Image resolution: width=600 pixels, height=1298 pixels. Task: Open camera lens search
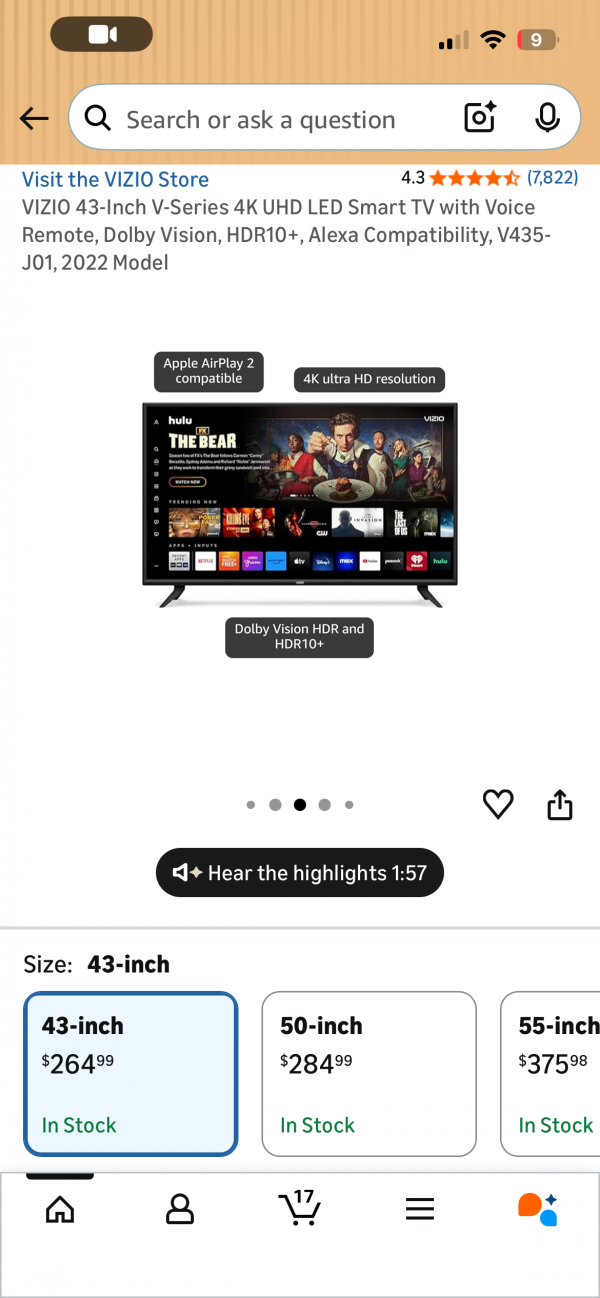(x=480, y=119)
